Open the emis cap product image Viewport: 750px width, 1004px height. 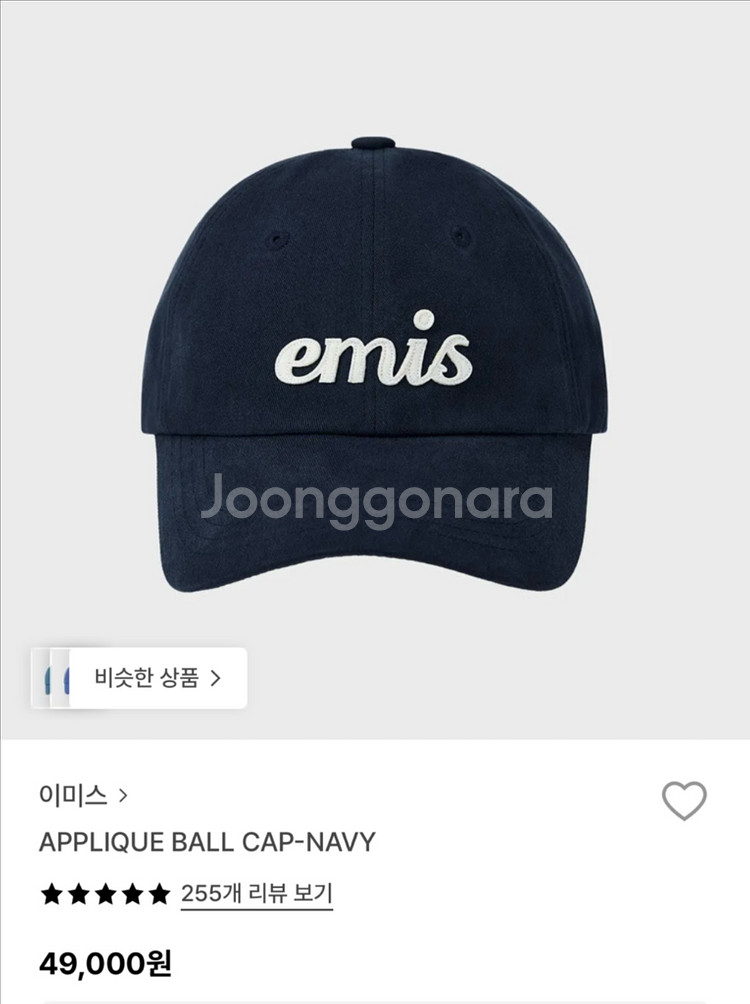[x=375, y=370]
